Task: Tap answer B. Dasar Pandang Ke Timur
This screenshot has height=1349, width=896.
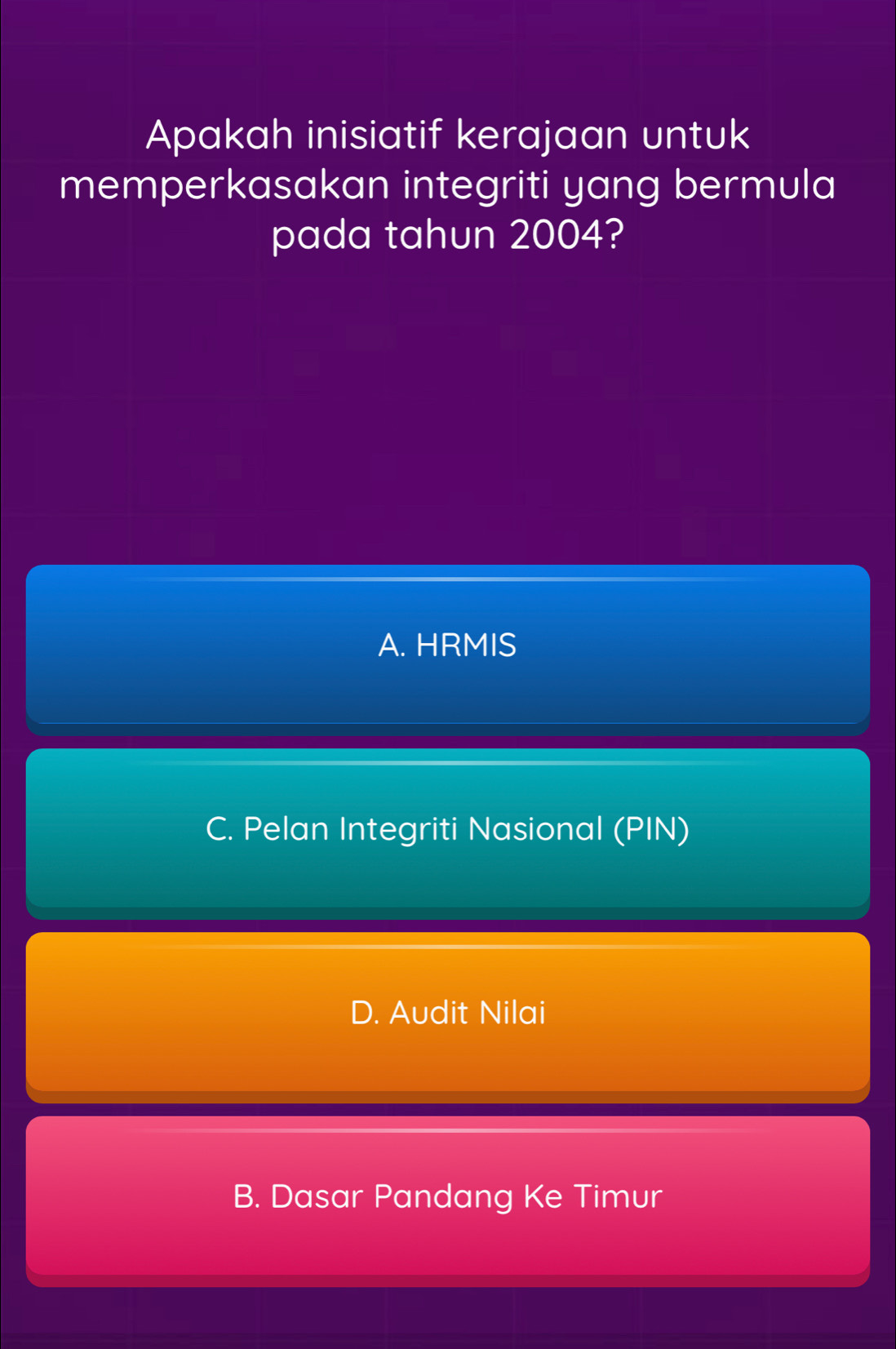Action: (447, 1196)
